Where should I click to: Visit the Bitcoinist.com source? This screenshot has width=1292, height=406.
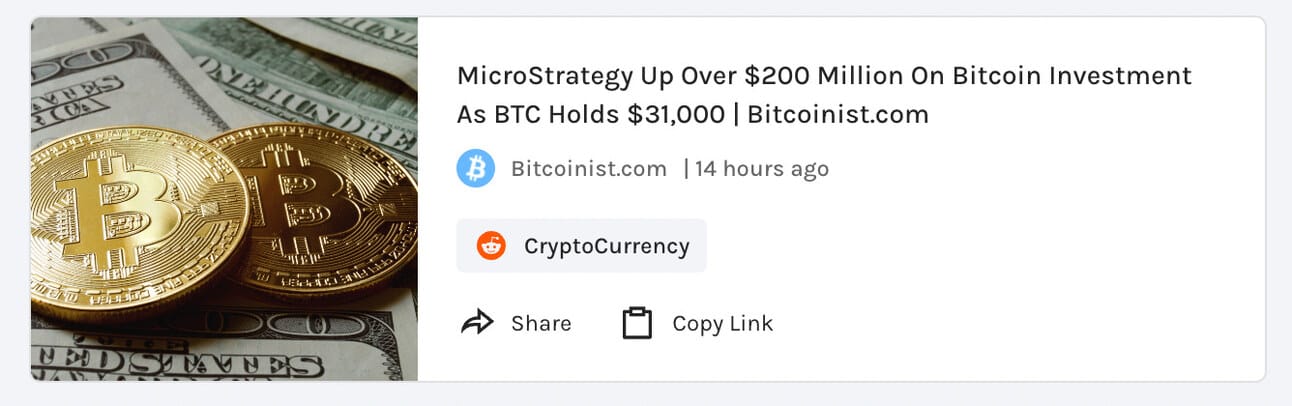pos(588,169)
